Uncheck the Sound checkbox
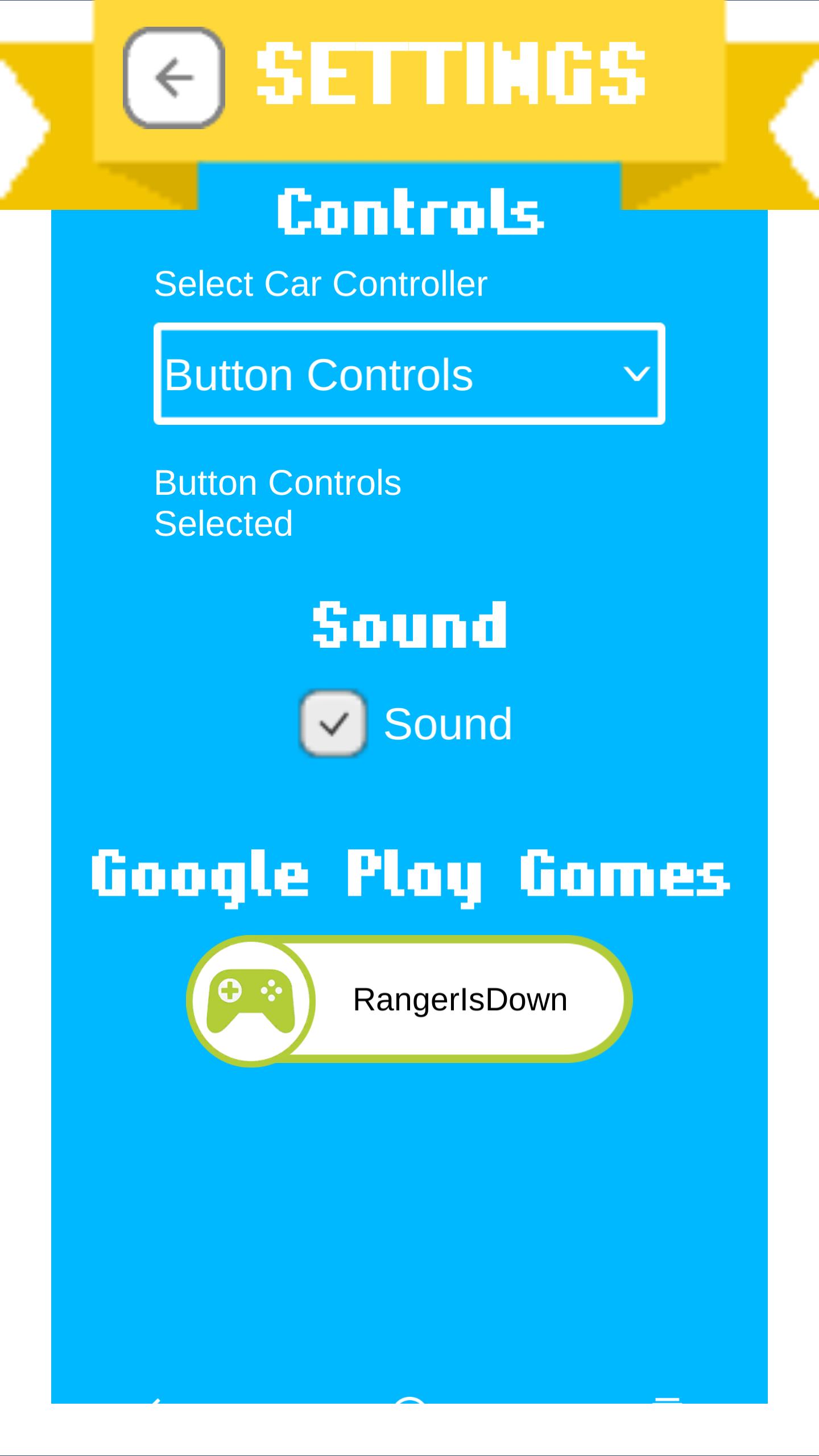The width and height of the screenshot is (819, 1456). (333, 723)
